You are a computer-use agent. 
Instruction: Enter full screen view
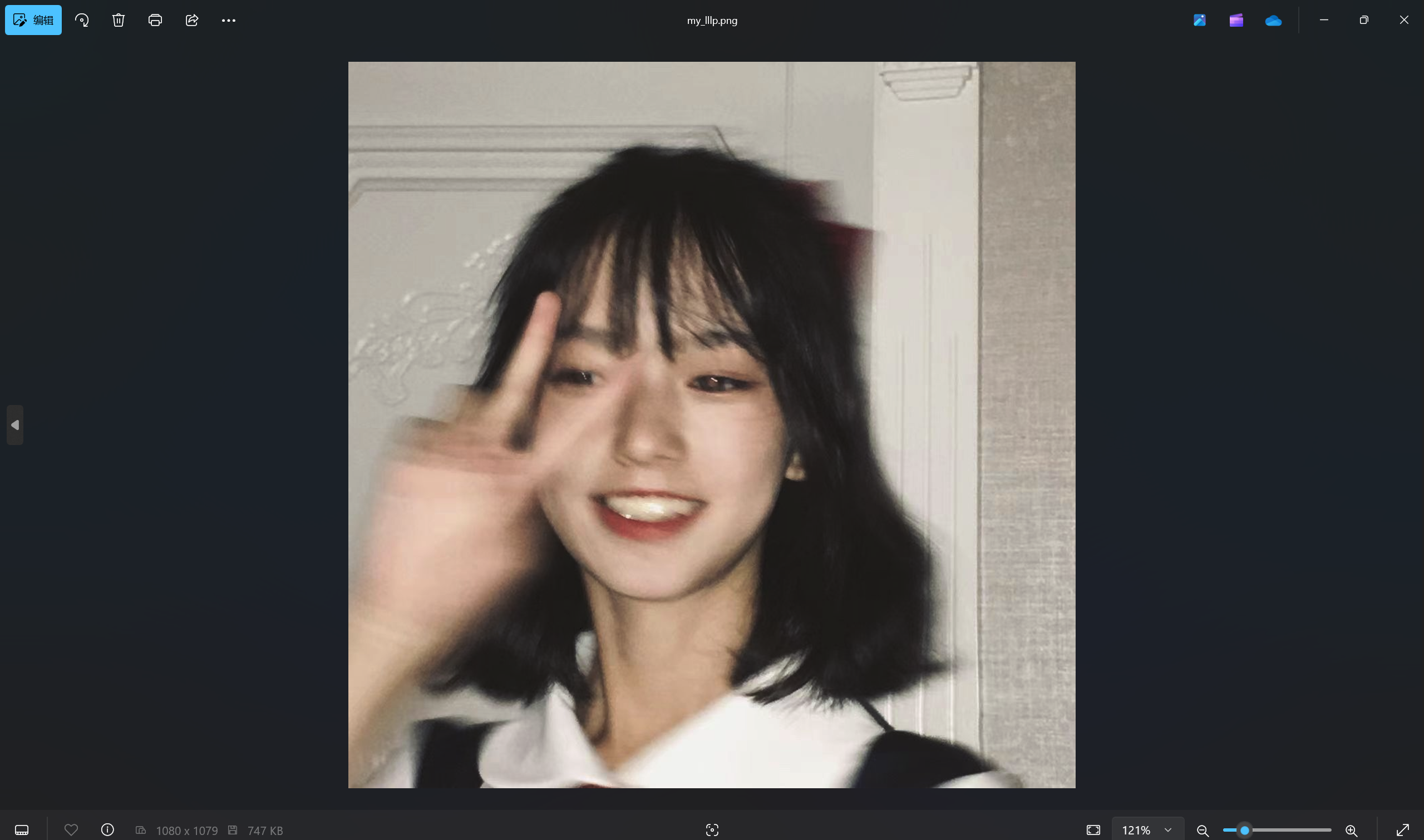coord(1402,830)
